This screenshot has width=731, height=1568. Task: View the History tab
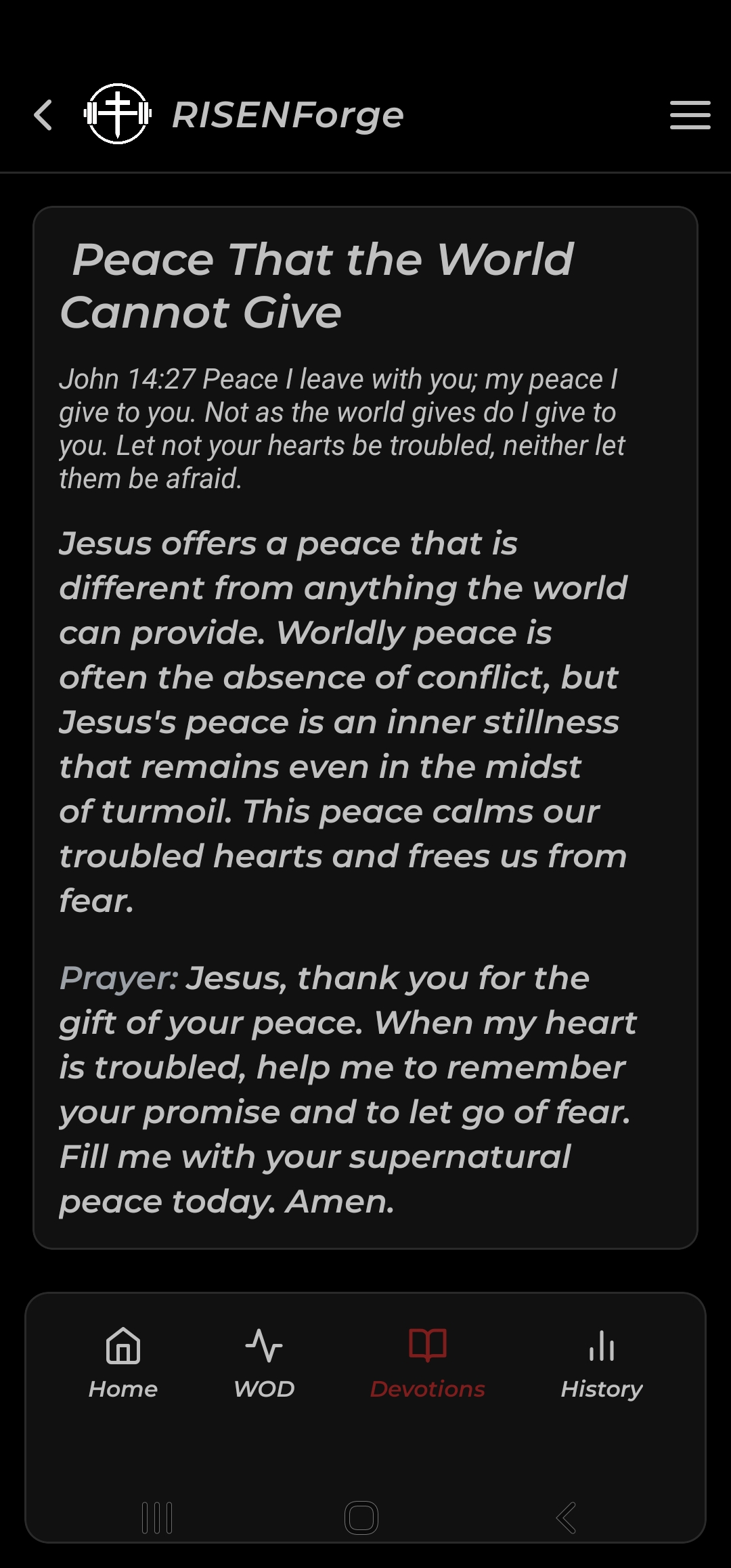click(601, 1362)
